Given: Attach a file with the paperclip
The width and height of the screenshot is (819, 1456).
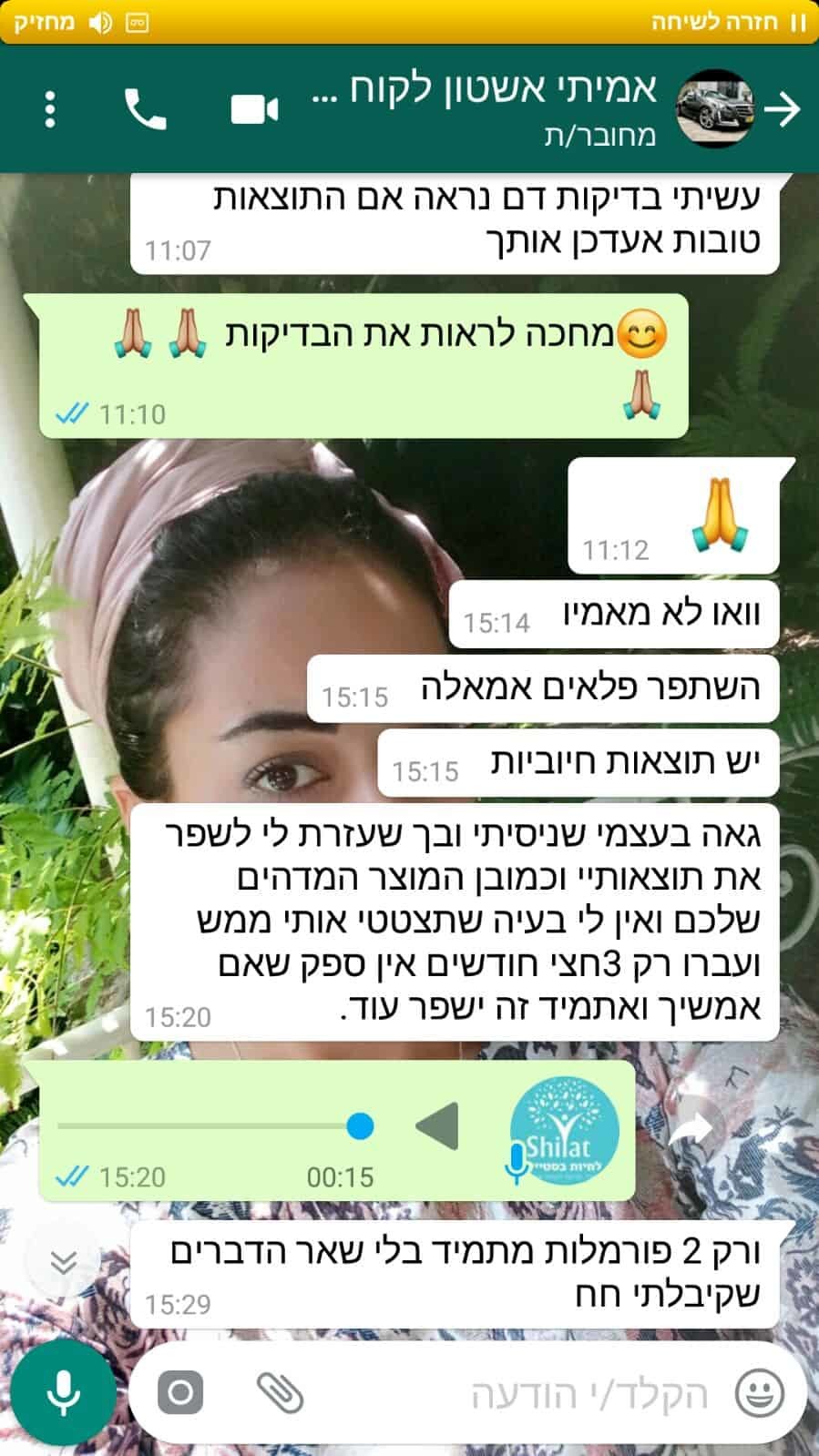Looking at the screenshot, I should tap(280, 1392).
